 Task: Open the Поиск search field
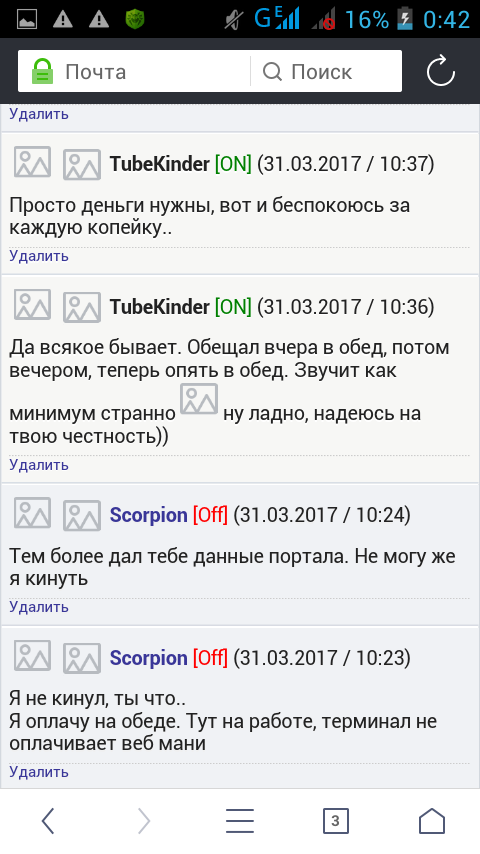point(326,71)
